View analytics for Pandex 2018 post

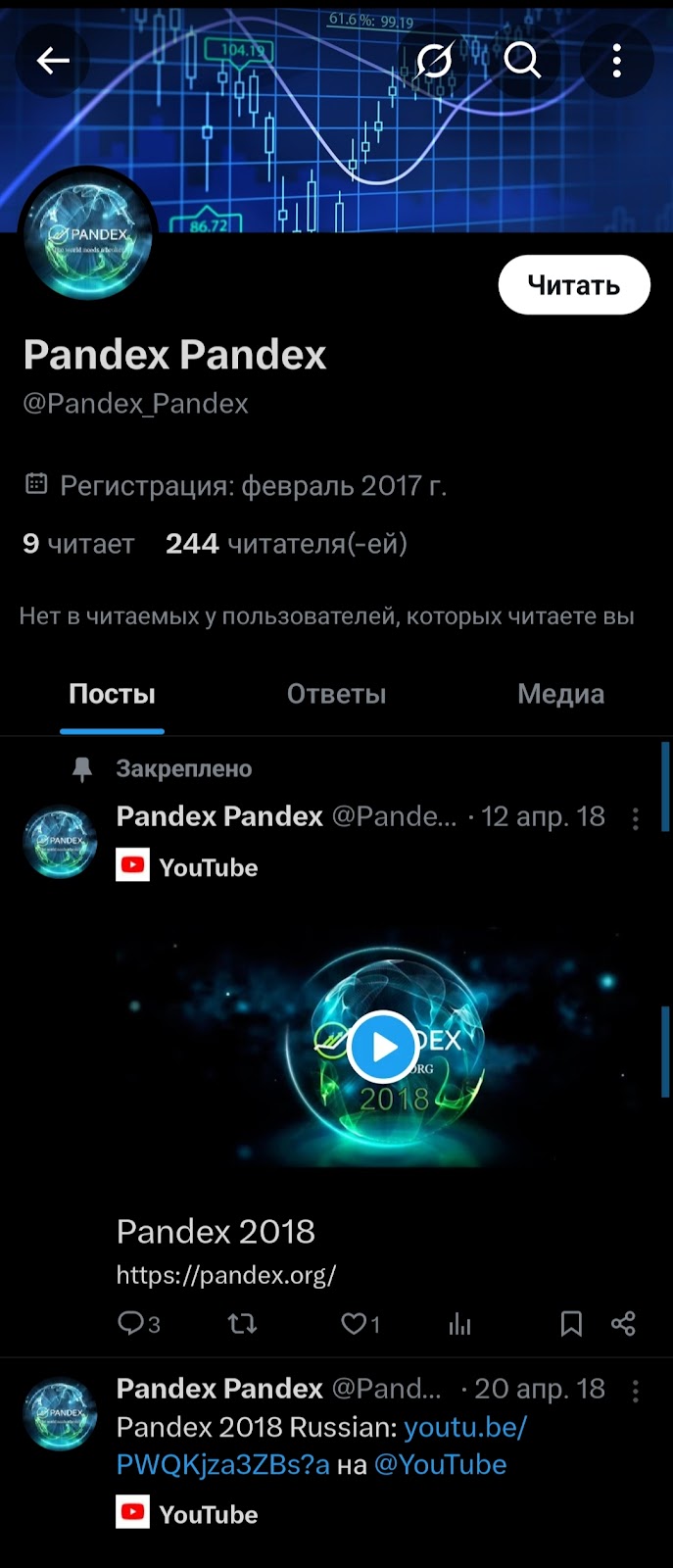[x=459, y=1325]
